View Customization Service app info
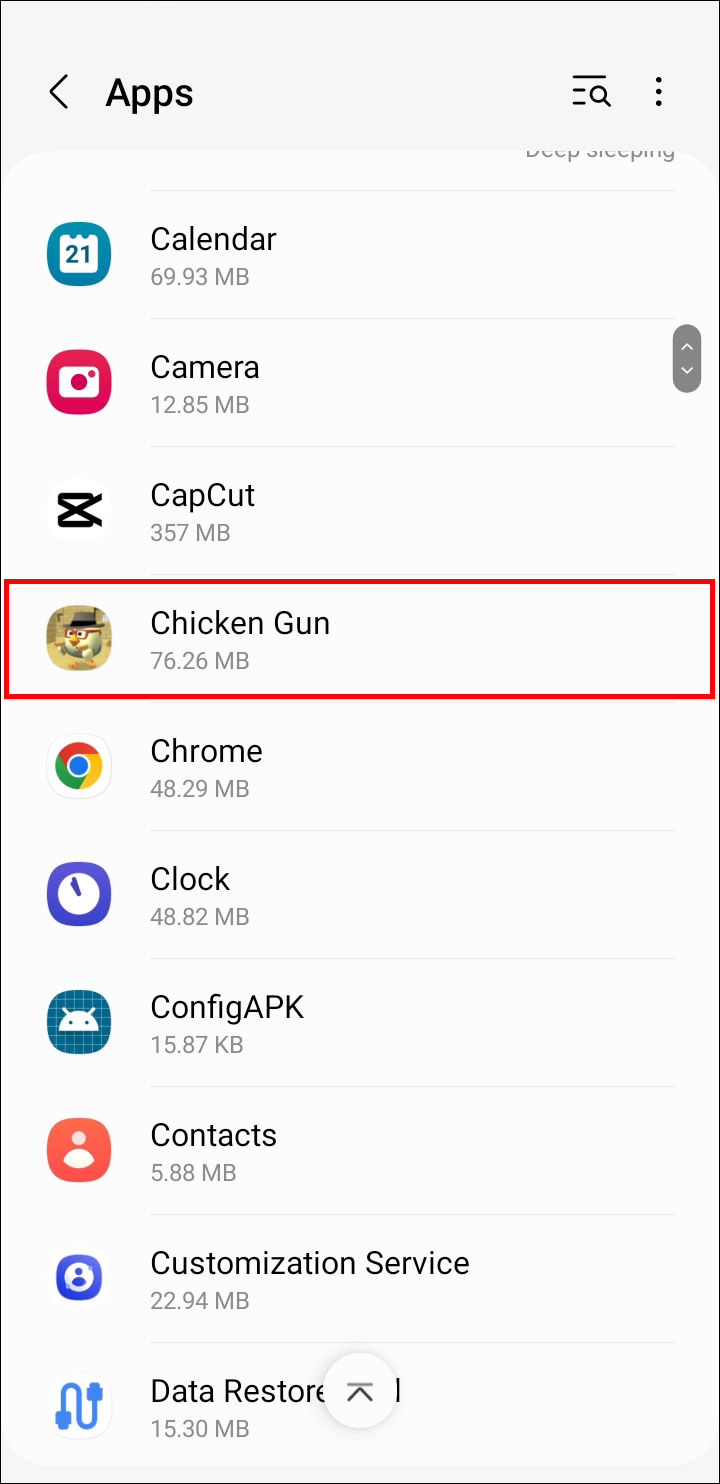The width and height of the screenshot is (720, 1484). coord(360,1279)
